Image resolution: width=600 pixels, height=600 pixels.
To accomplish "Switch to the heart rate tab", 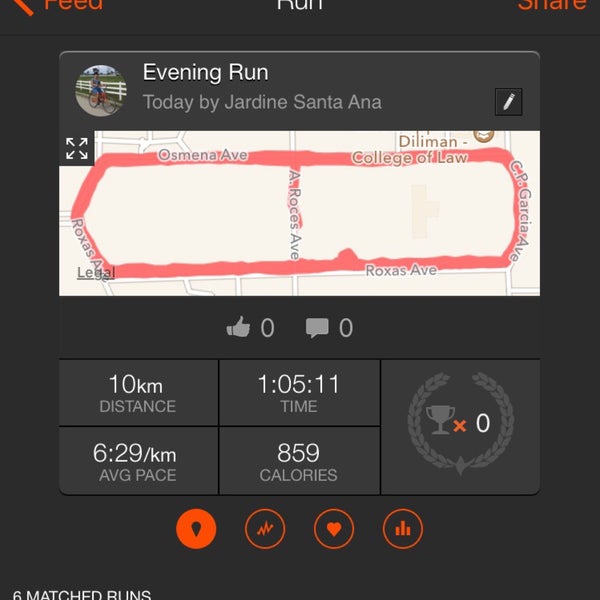I will pyautogui.click(x=334, y=529).
